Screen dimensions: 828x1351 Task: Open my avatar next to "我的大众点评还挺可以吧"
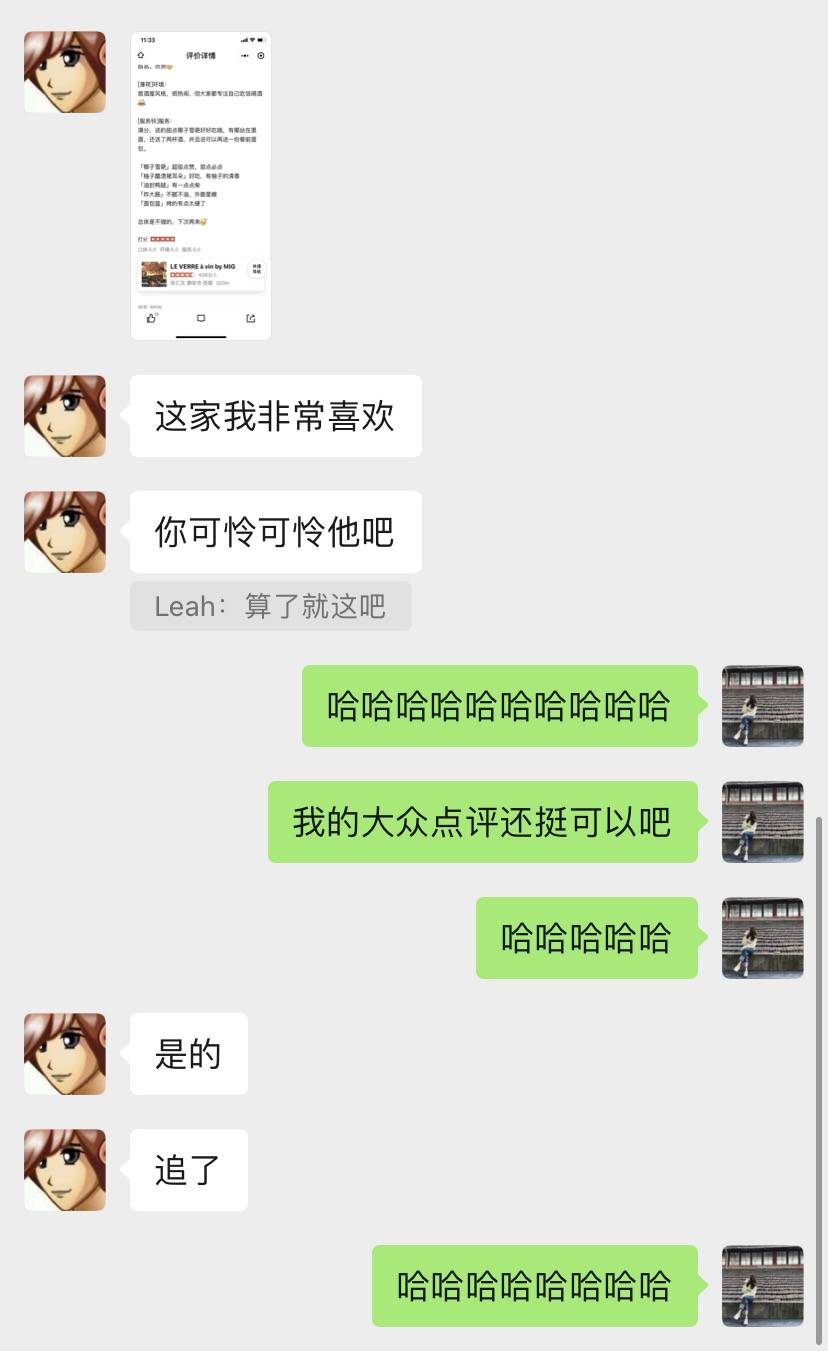point(762,822)
